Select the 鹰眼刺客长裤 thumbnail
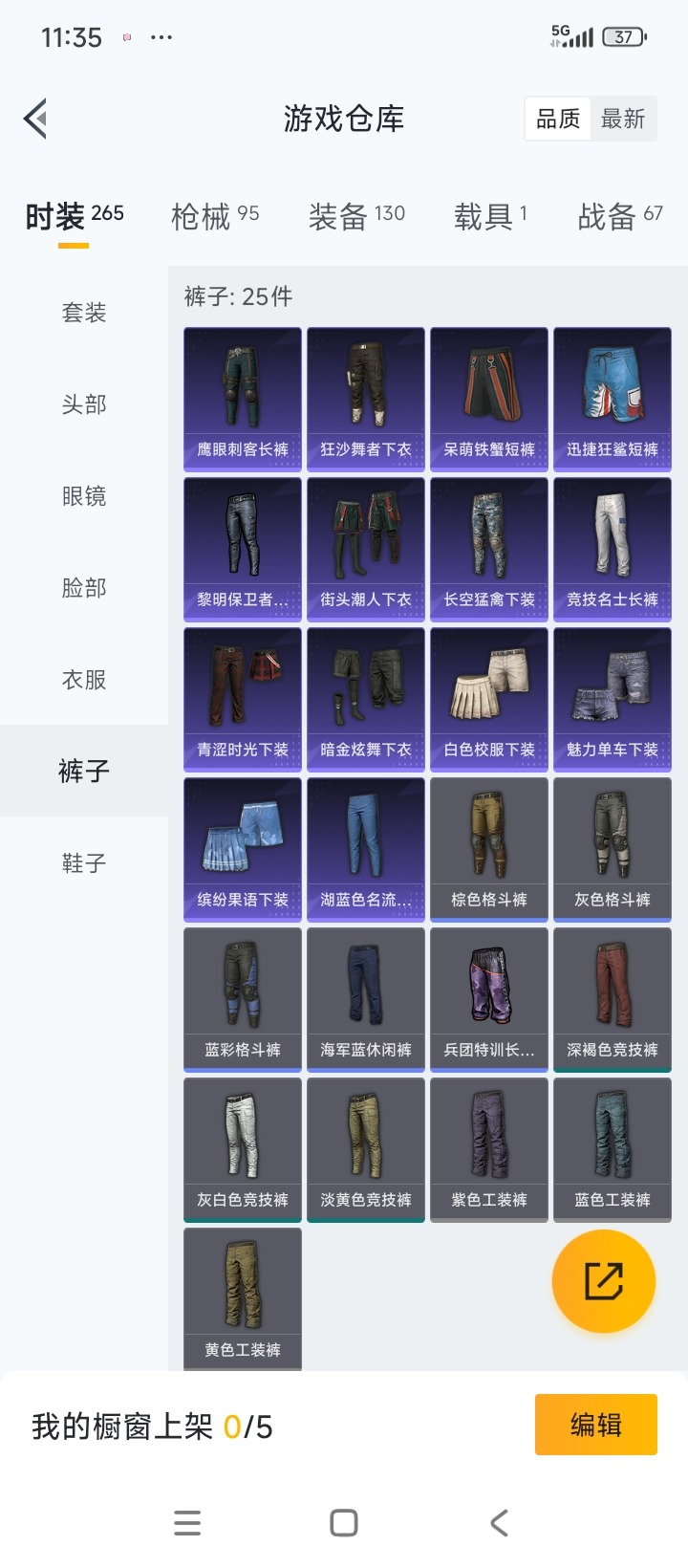The height and width of the screenshot is (1568, 688). (x=242, y=399)
